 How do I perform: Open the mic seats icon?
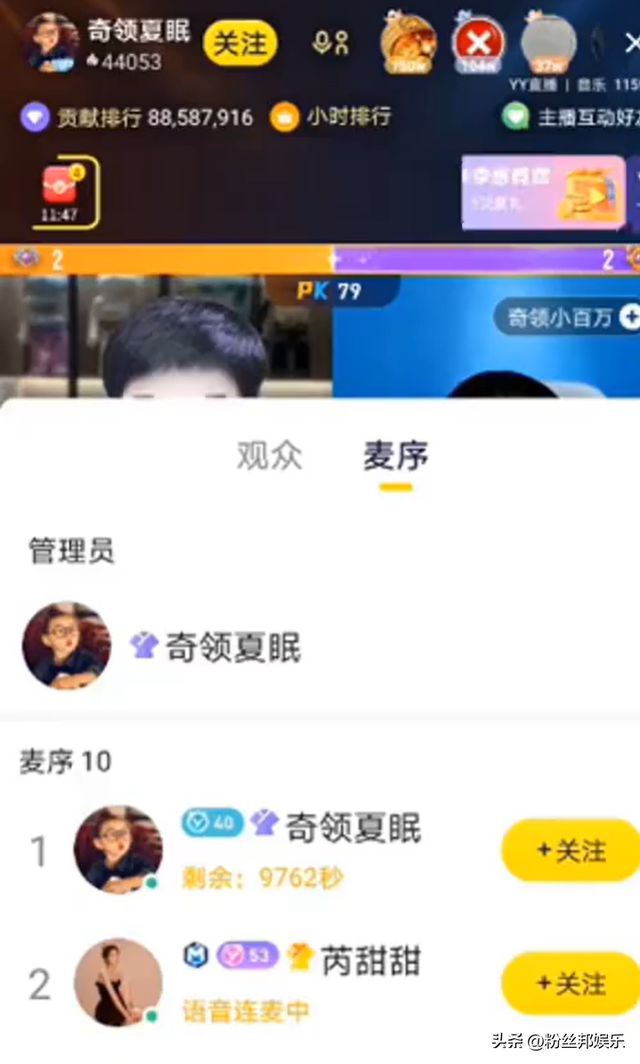click(x=331, y=43)
